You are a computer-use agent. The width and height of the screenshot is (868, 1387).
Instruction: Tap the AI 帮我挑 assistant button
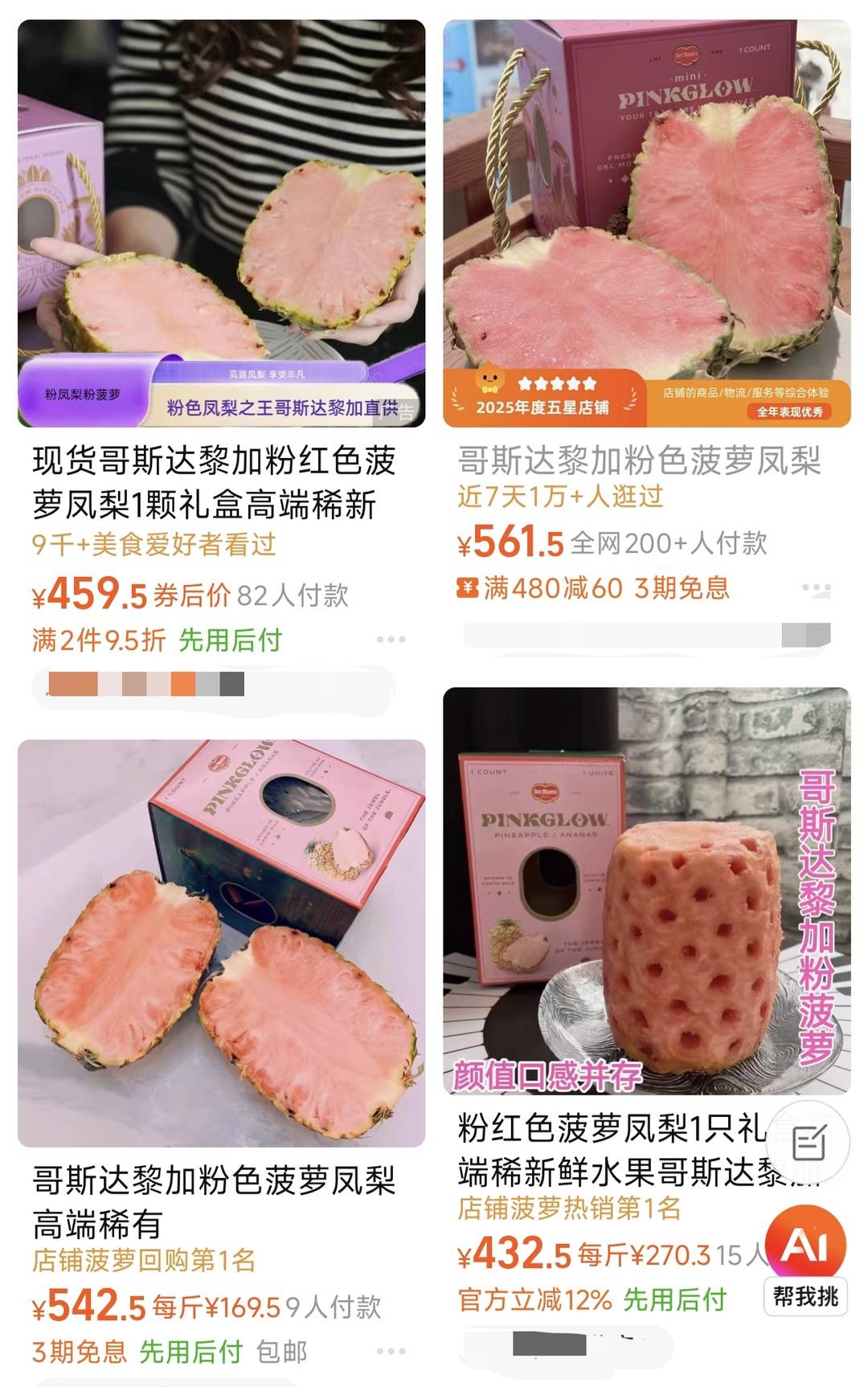pos(805,1258)
